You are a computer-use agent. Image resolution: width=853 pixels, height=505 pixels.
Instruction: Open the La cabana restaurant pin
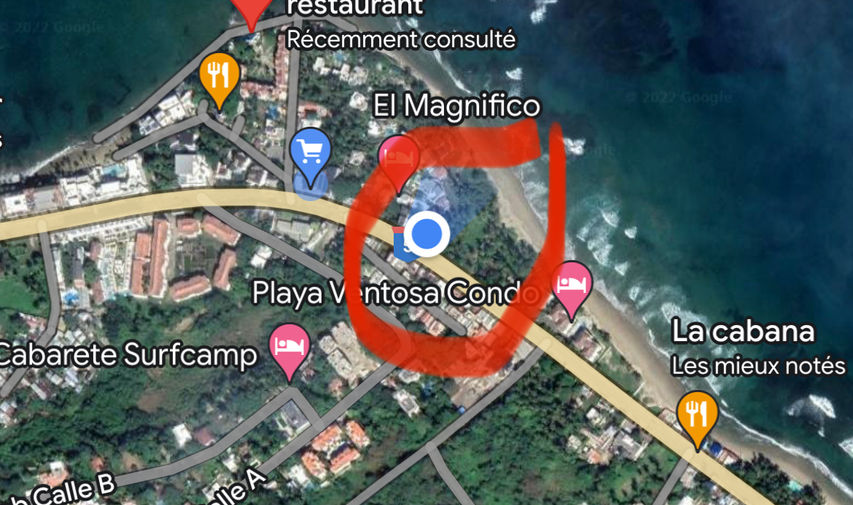tap(697, 414)
